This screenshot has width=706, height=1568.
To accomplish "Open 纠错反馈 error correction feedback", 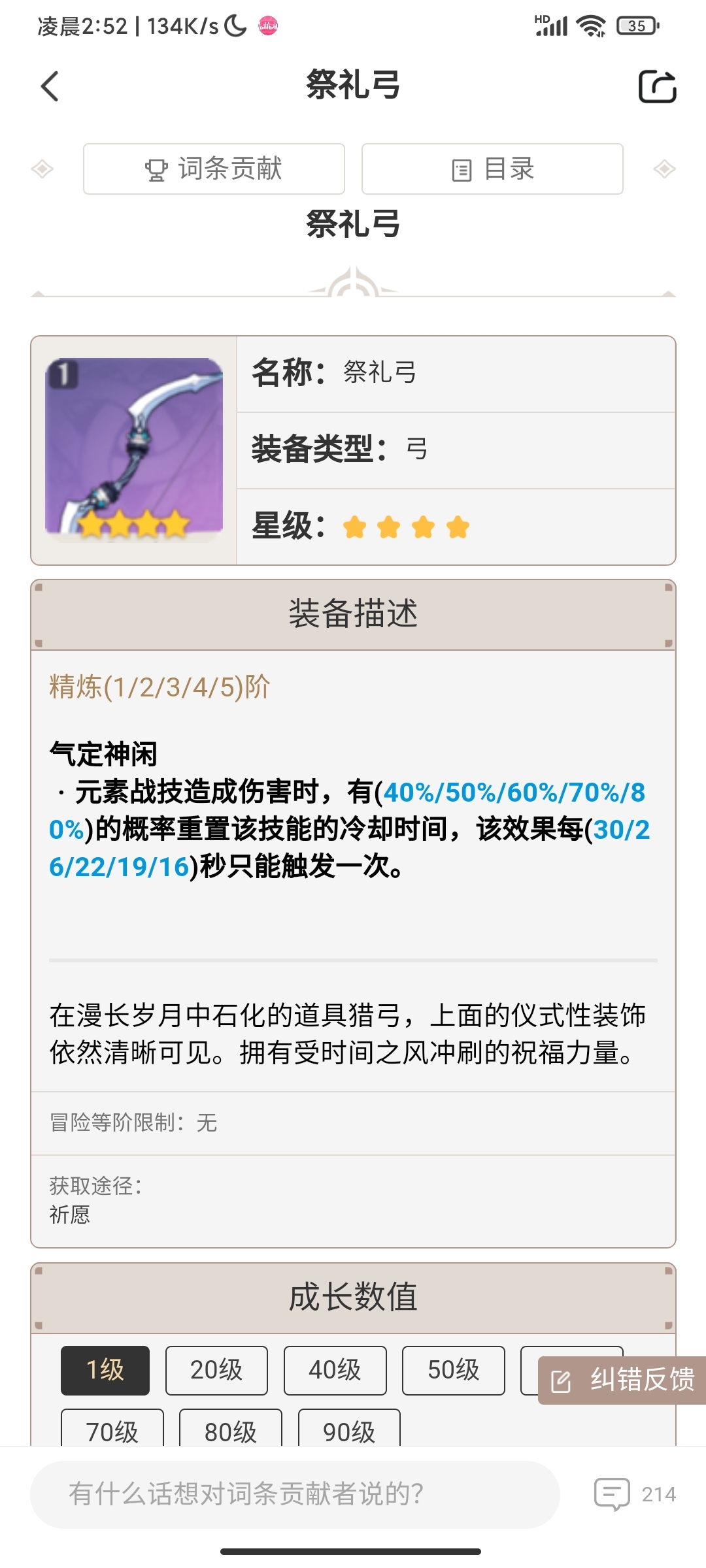I will click(x=622, y=1380).
